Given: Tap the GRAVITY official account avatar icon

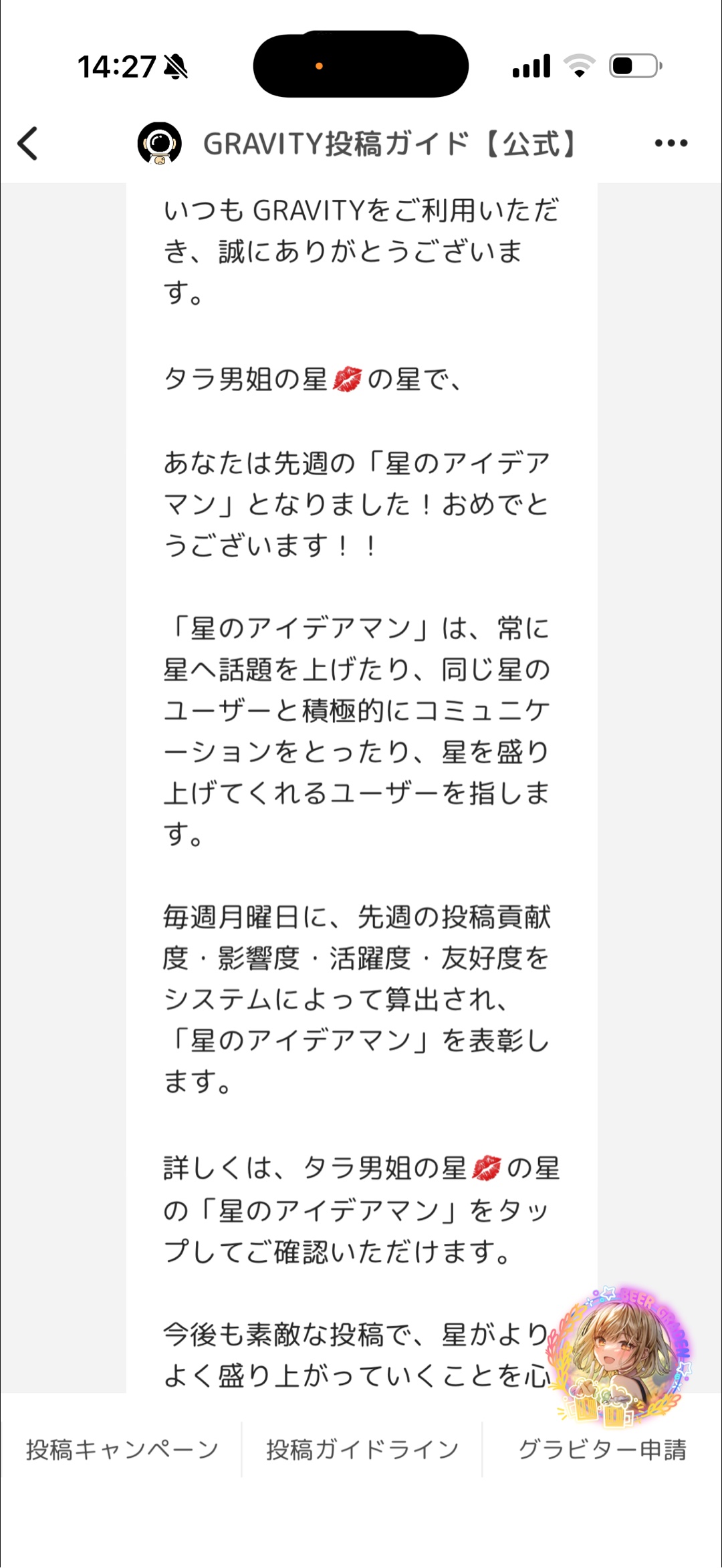Looking at the screenshot, I should tap(158, 143).
